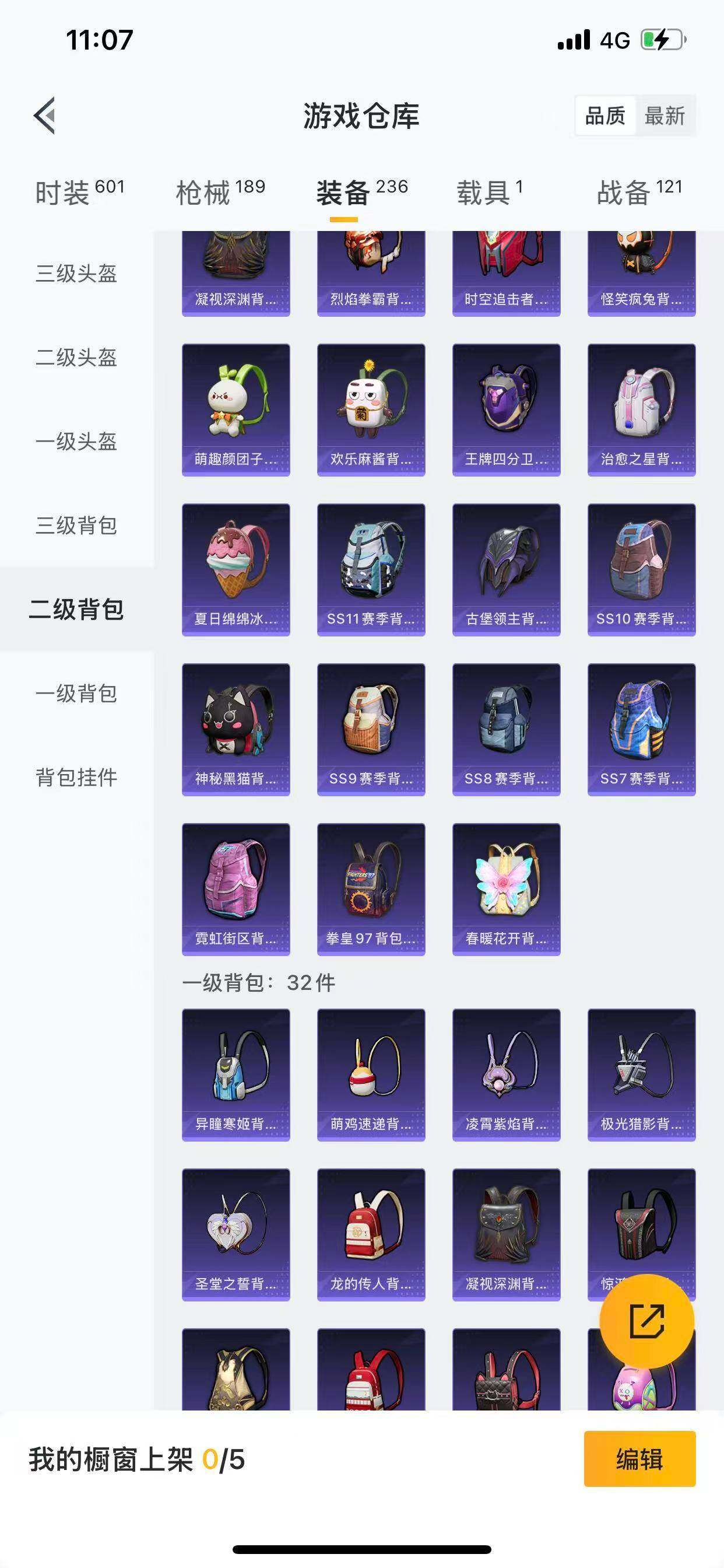Select the 萌趣颜团子 rabbit backpack icon

[236, 407]
